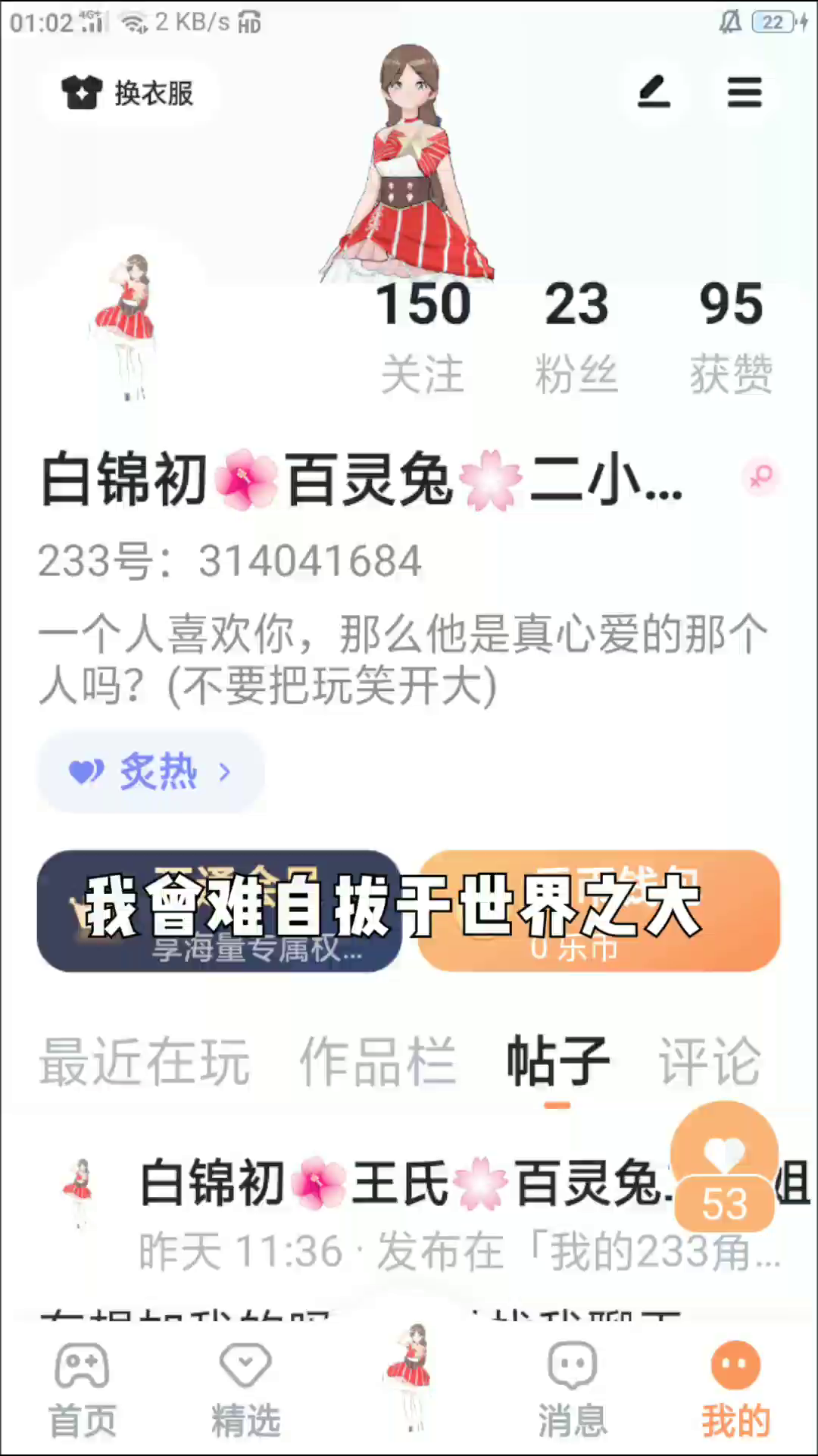Open the dark membership card
This screenshot has width=818, height=1456.
point(220,911)
